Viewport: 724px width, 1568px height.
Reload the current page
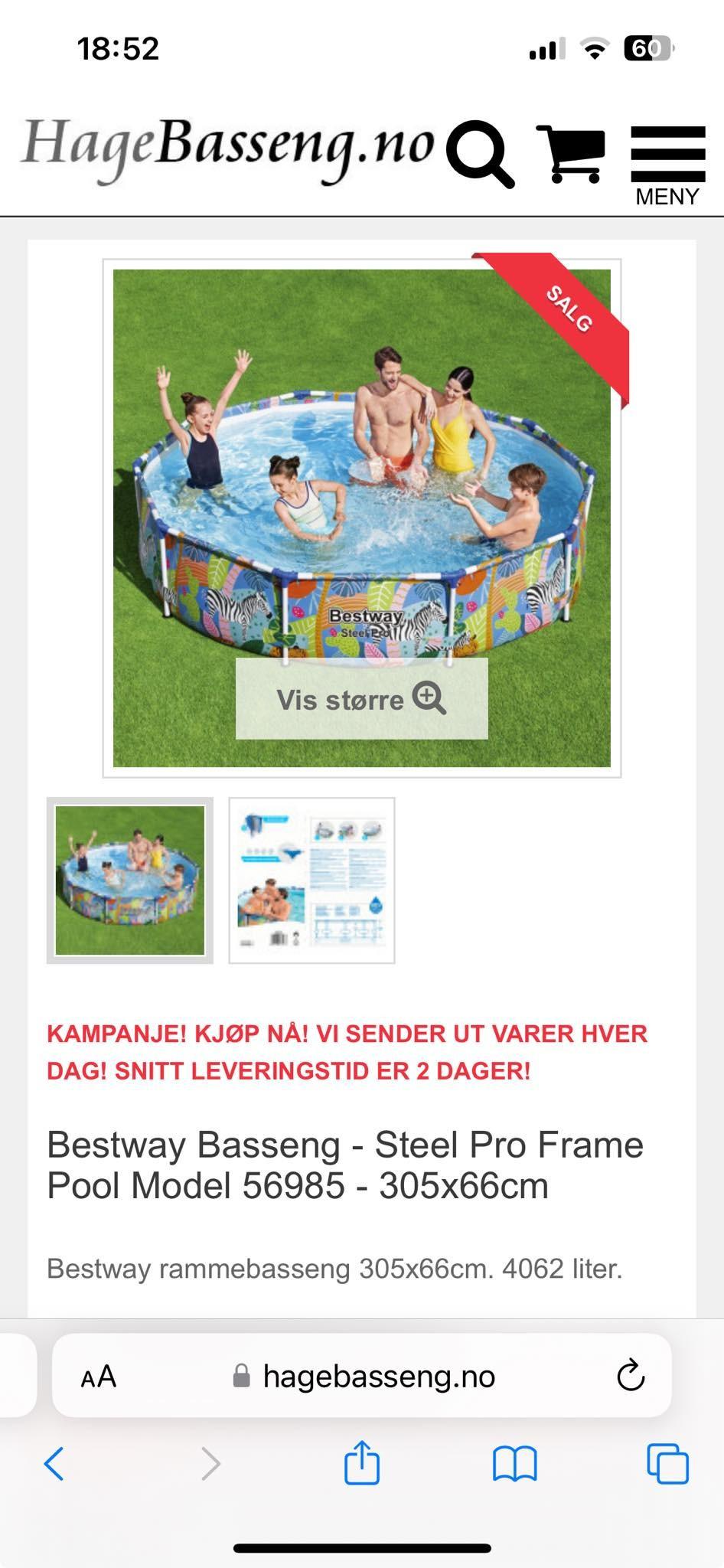point(631,1376)
